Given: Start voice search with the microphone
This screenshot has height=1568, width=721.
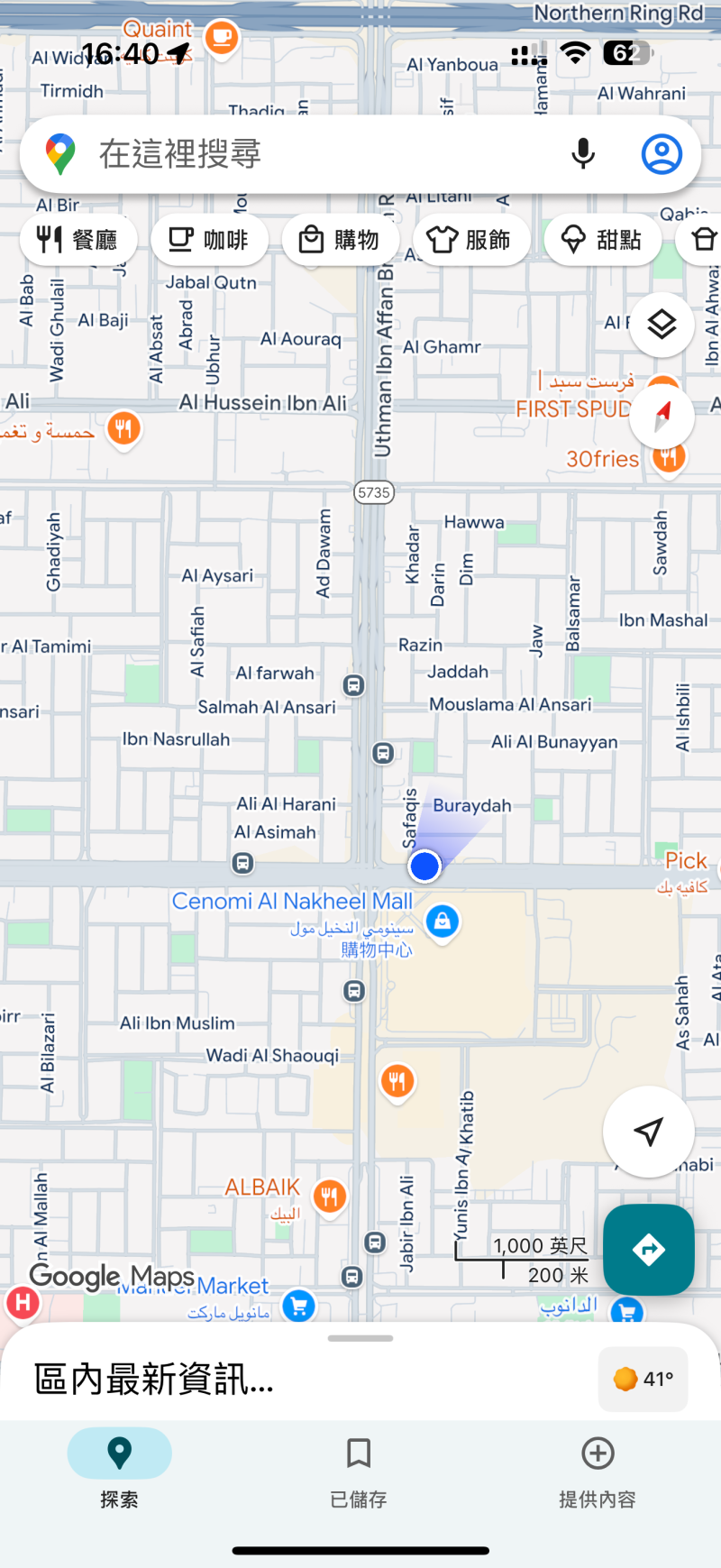Looking at the screenshot, I should (583, 154).
